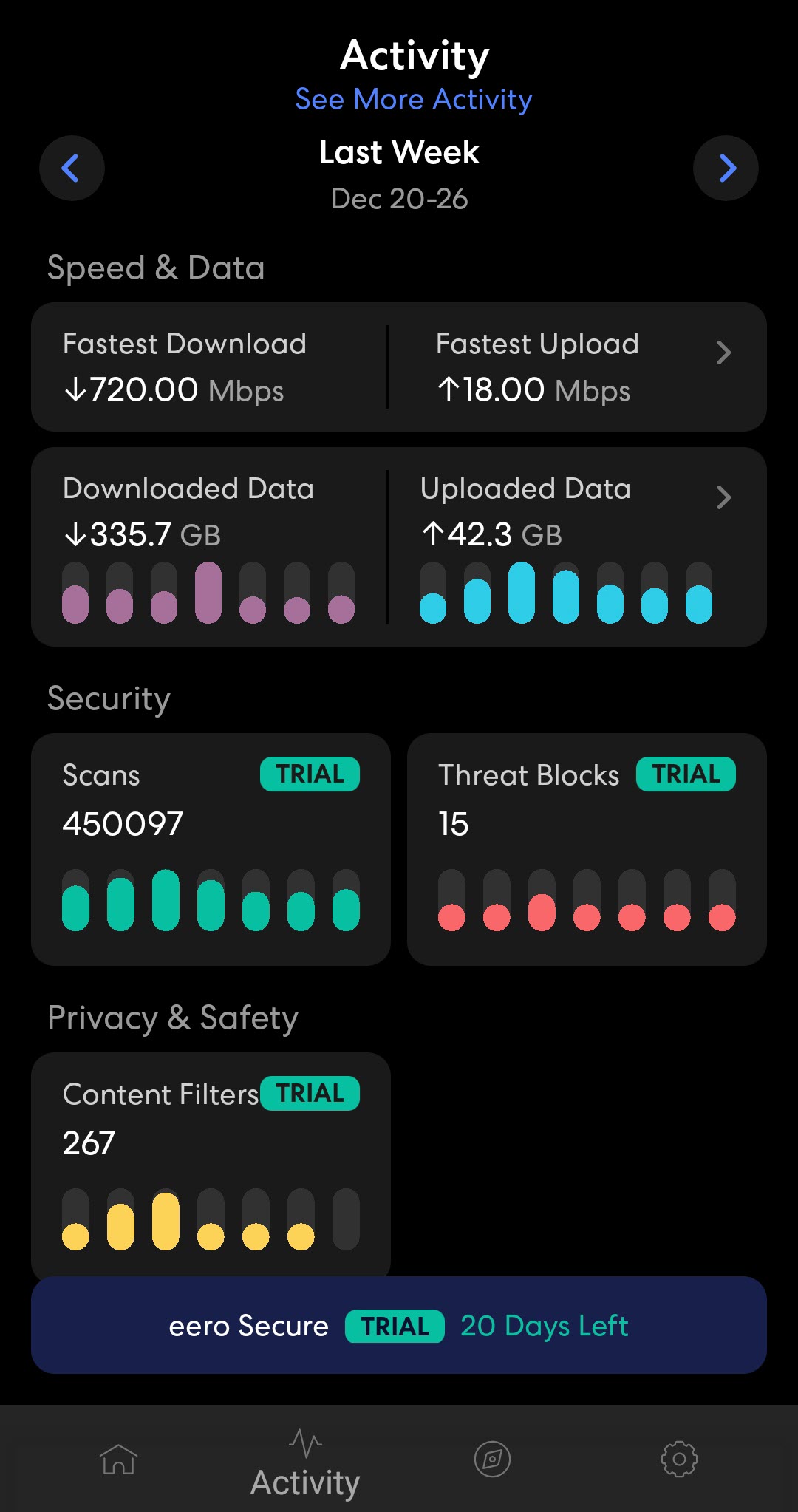Switch to the Home tab
The height and width of the screenshot is (1512, 798).
pos(118,1459)
